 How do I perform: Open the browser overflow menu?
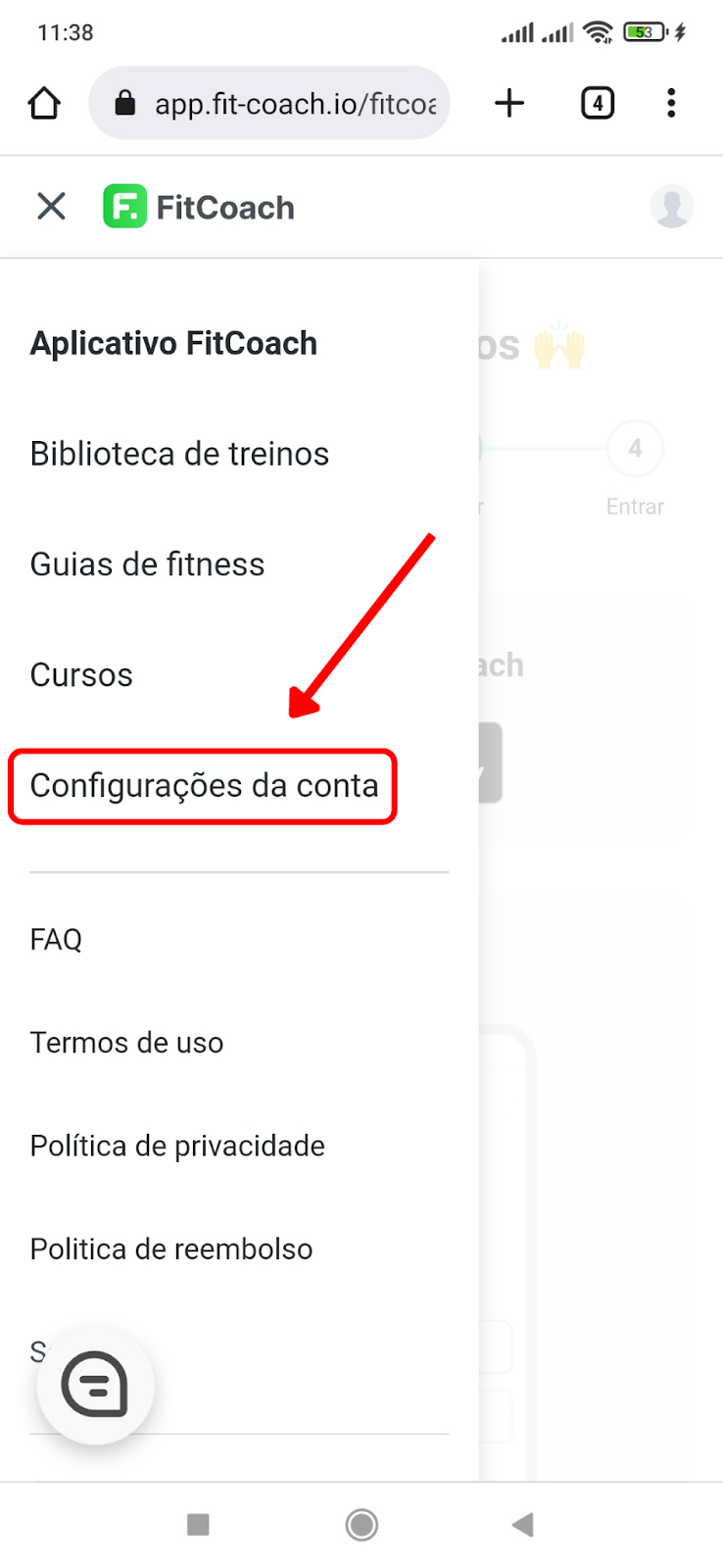(x=671, y=103)
